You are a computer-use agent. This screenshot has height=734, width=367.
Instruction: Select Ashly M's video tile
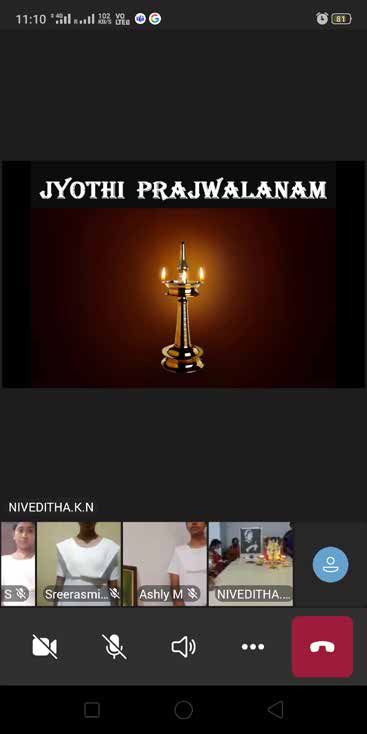(x=165, y=564)
